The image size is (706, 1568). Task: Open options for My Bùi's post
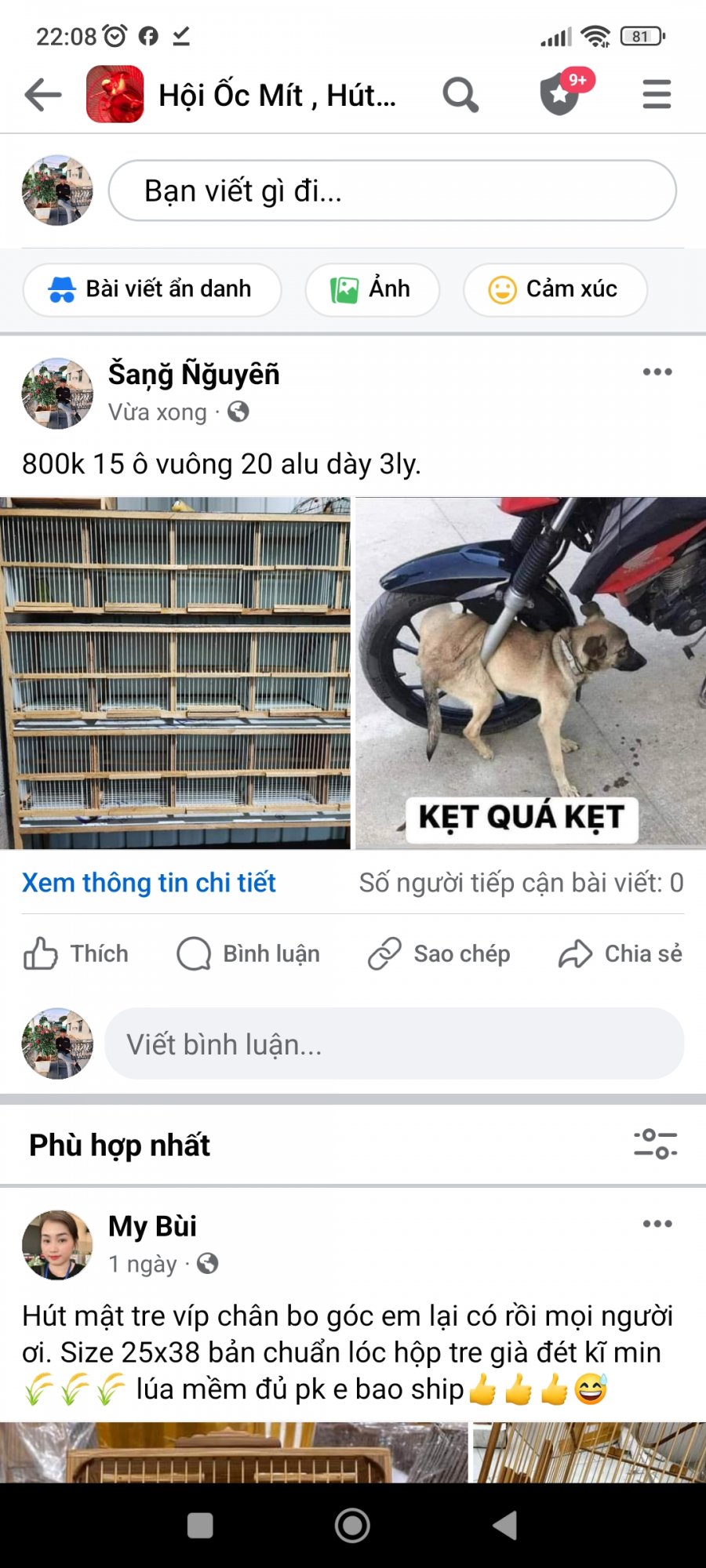[657, 1224]
